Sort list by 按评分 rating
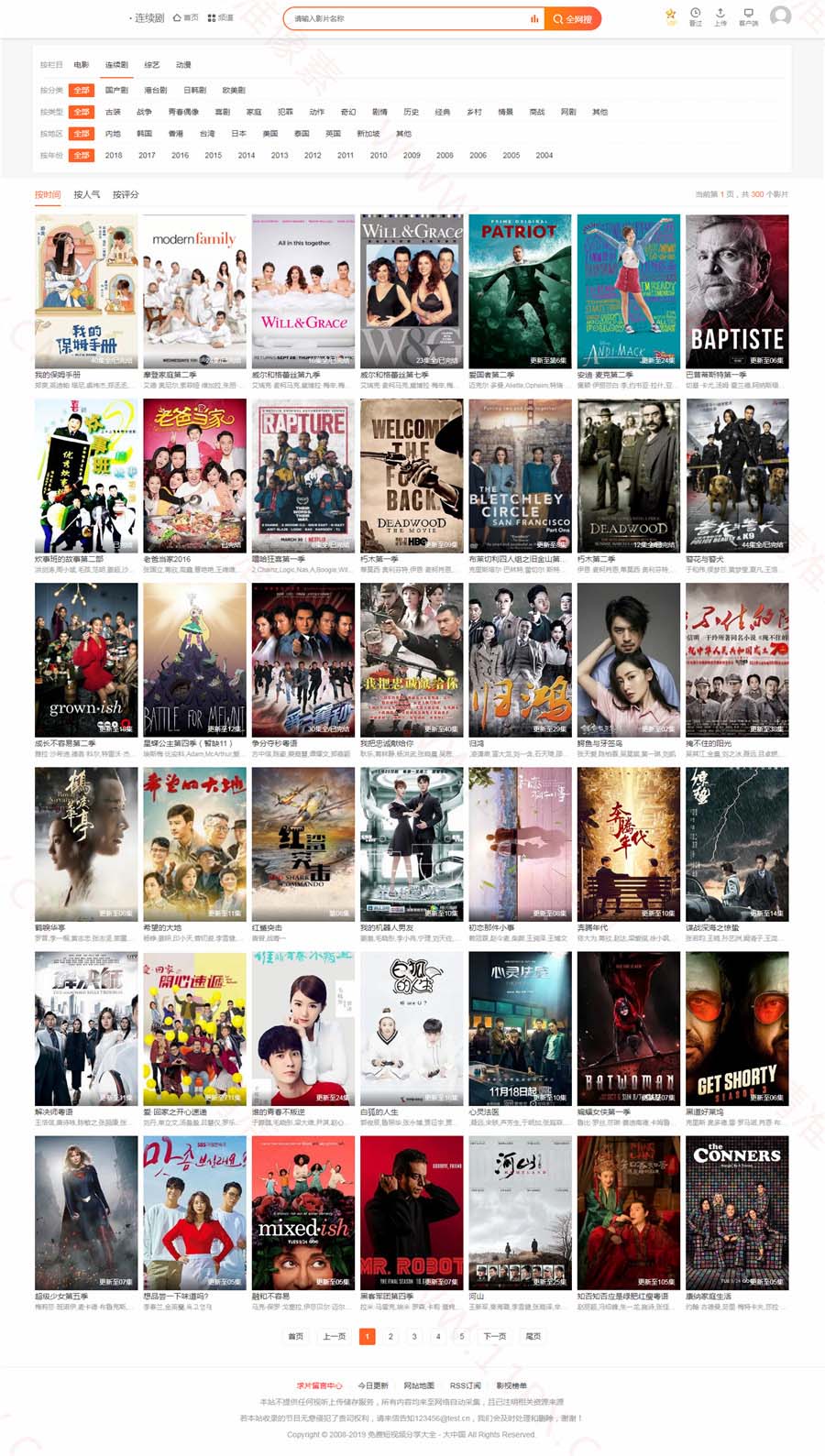Image resolution: width=825 pixels, height=1456 pixels. 126,194
